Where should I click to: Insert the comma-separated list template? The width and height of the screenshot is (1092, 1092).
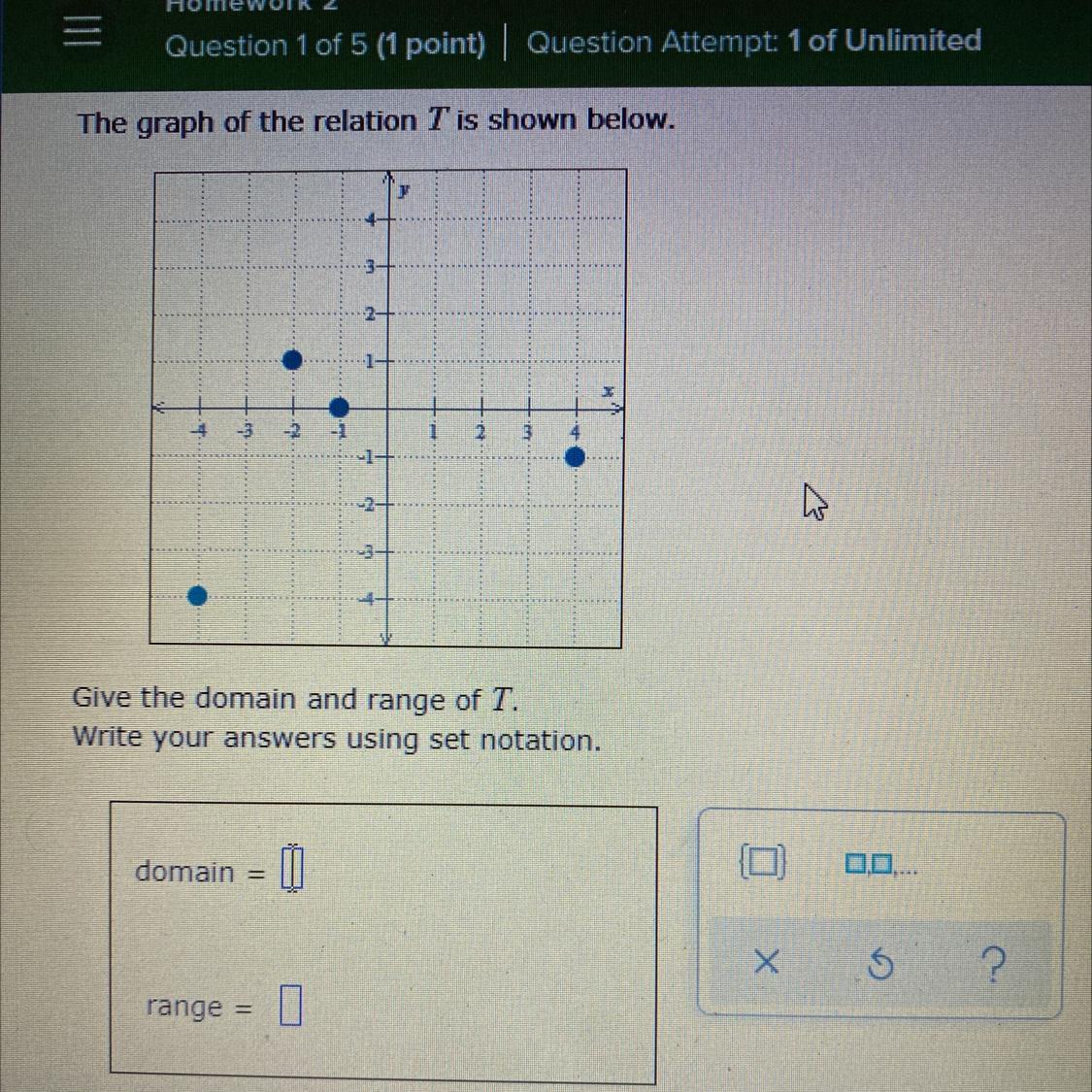[881, 865]
